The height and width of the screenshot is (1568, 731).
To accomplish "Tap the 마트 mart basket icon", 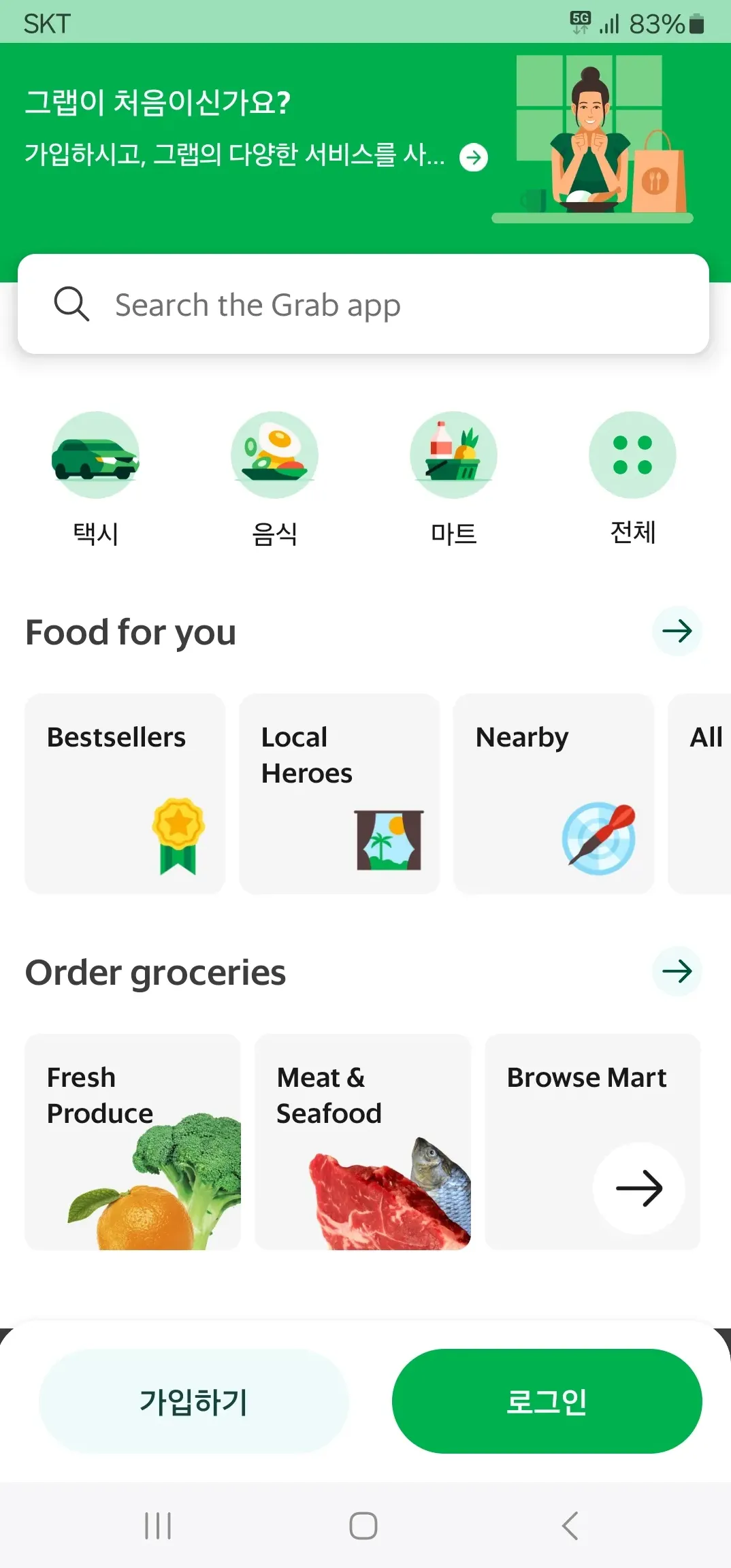I will coord(454,455).
